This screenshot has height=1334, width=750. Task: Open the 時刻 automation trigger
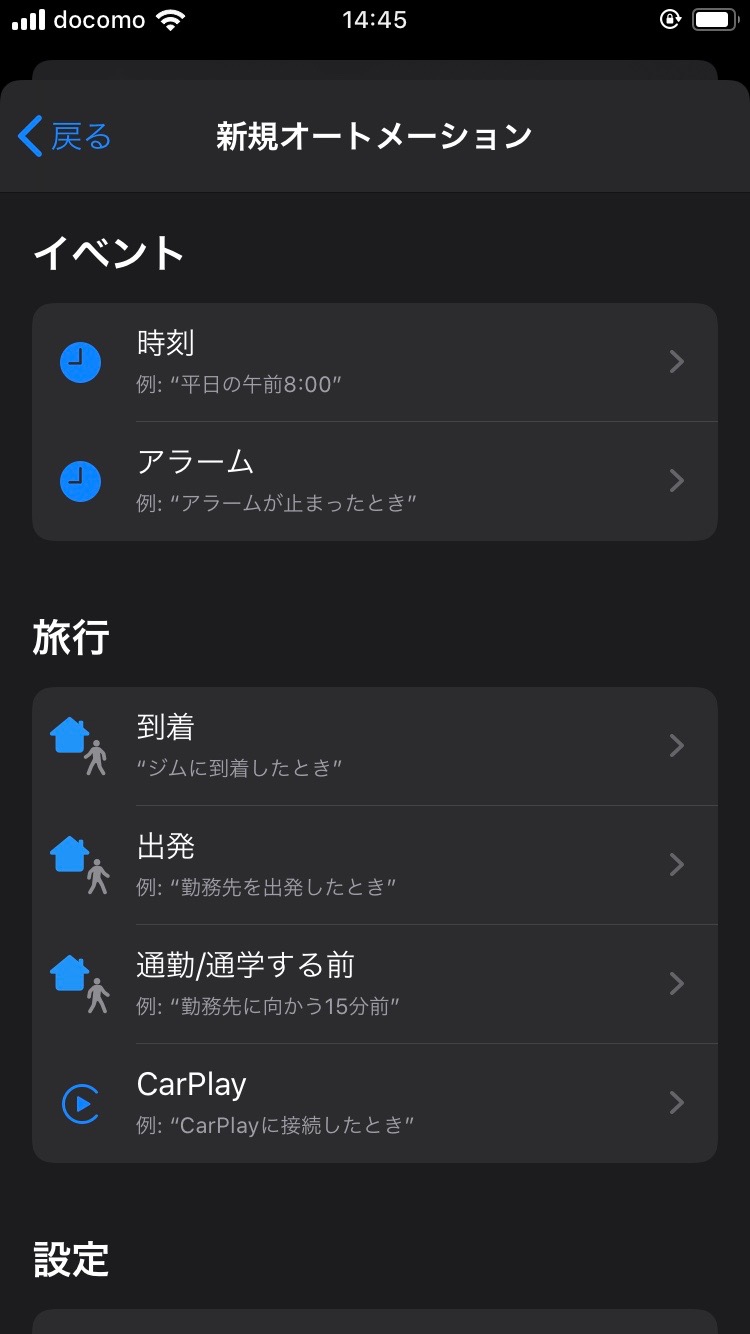pos(375,362)
